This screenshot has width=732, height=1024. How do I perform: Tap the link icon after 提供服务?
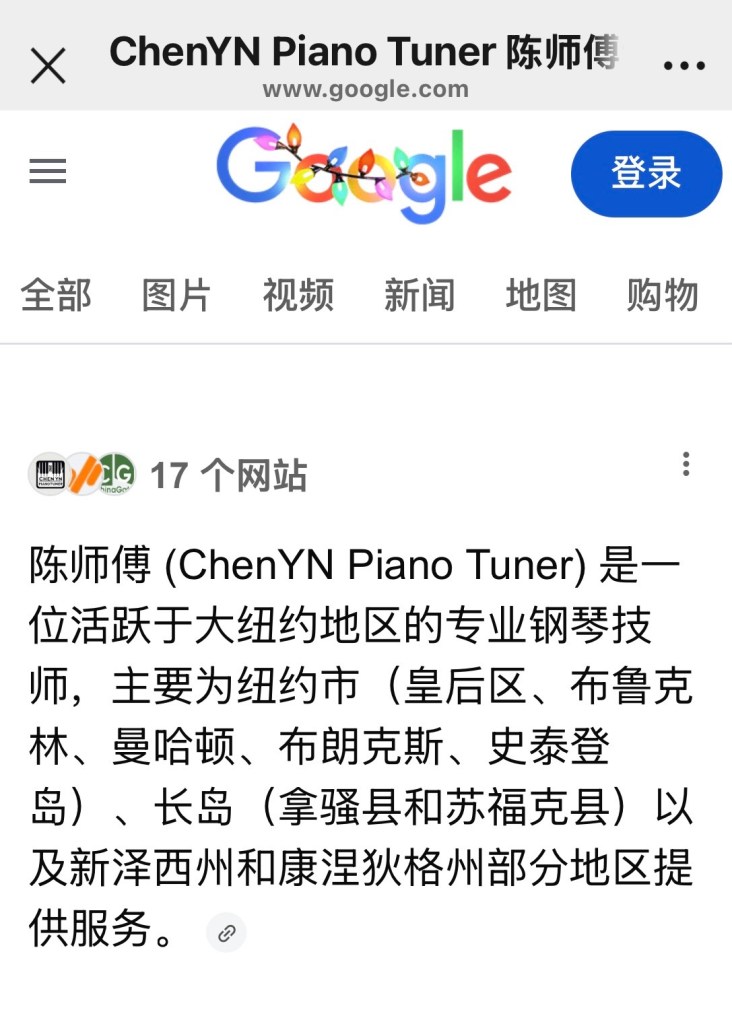click(x=227, y=934)
